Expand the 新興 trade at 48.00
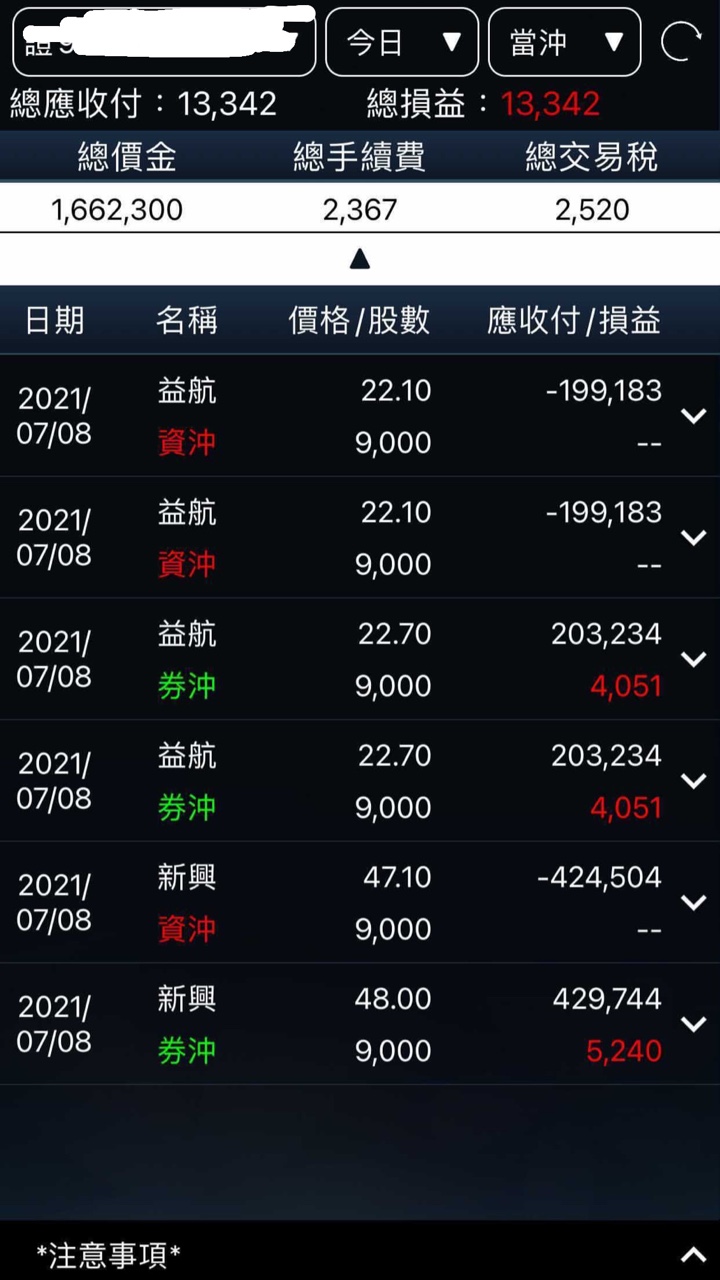This screenshot has width=720, height=1280. click(693, 1024)
